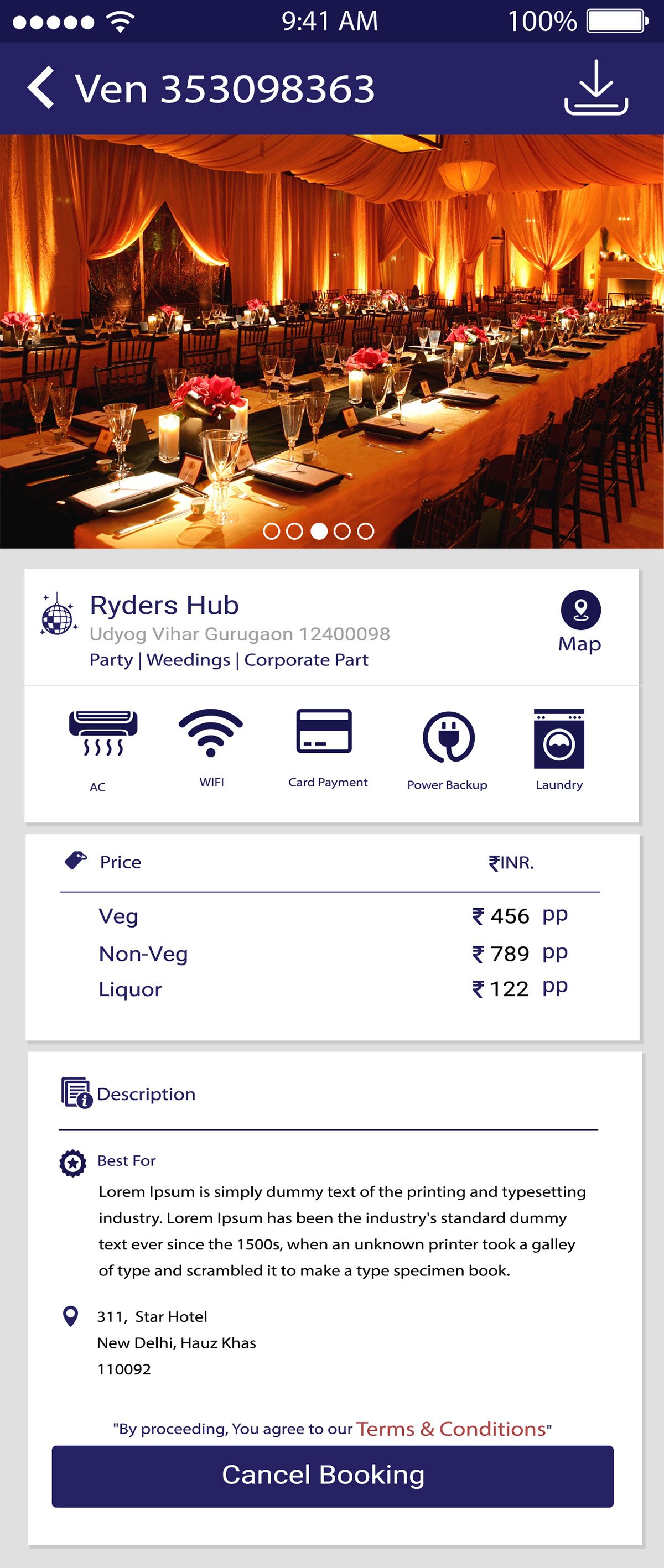
Task: Download the booking details
Action: click(x=595, y=88)
